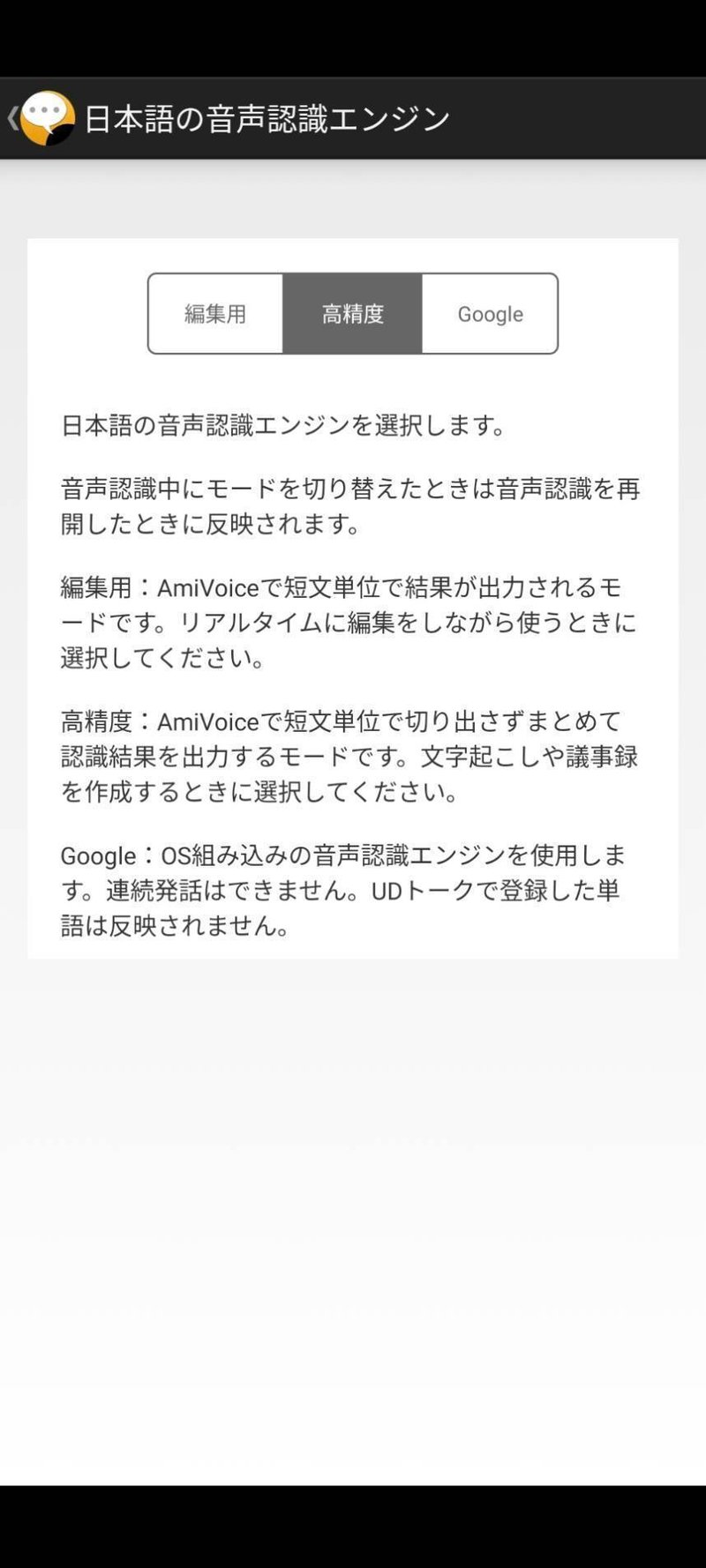Select the 編集用 engine mode

(215, 314)
